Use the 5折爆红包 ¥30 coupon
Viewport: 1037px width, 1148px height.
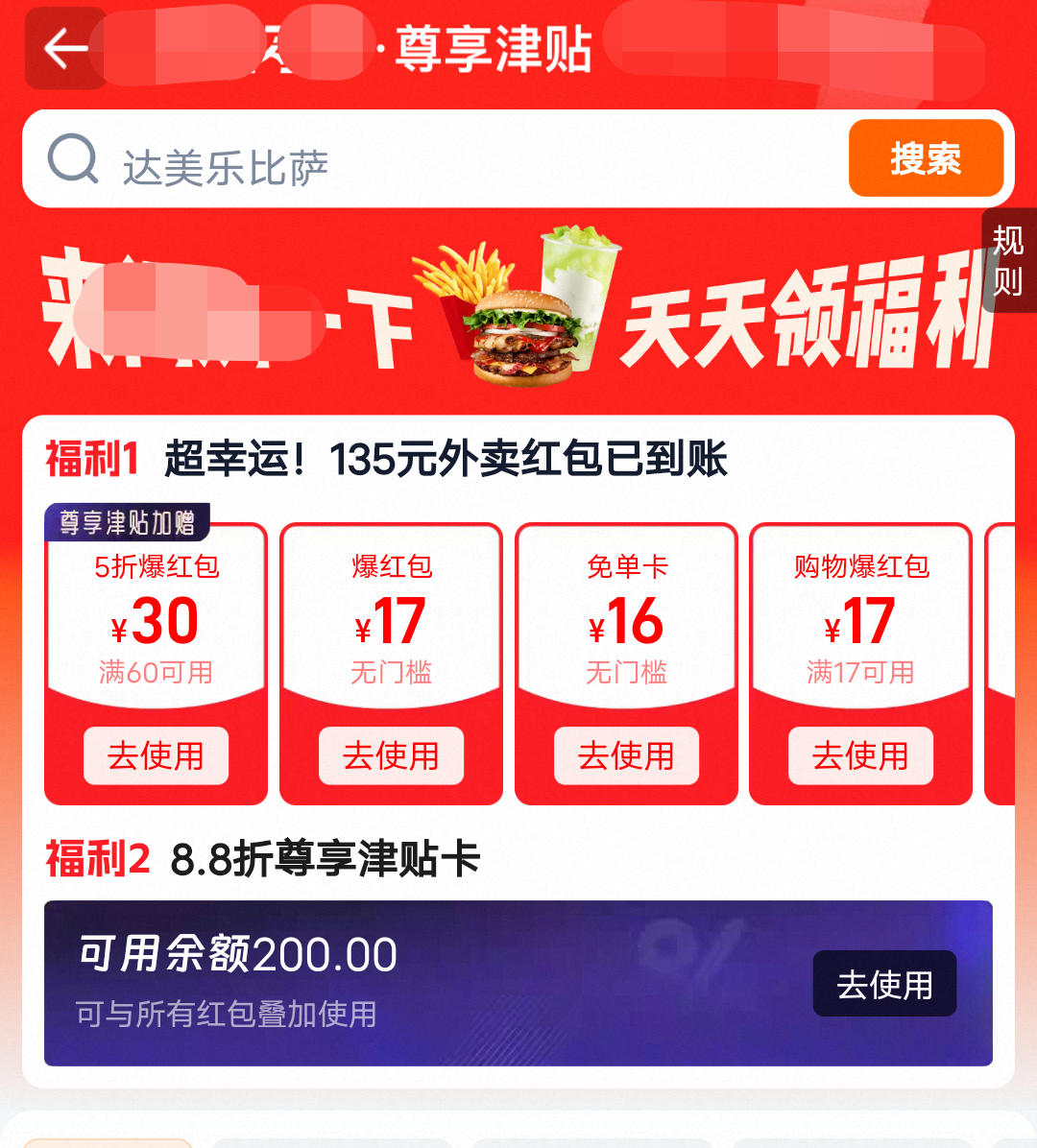coord(156,755)
